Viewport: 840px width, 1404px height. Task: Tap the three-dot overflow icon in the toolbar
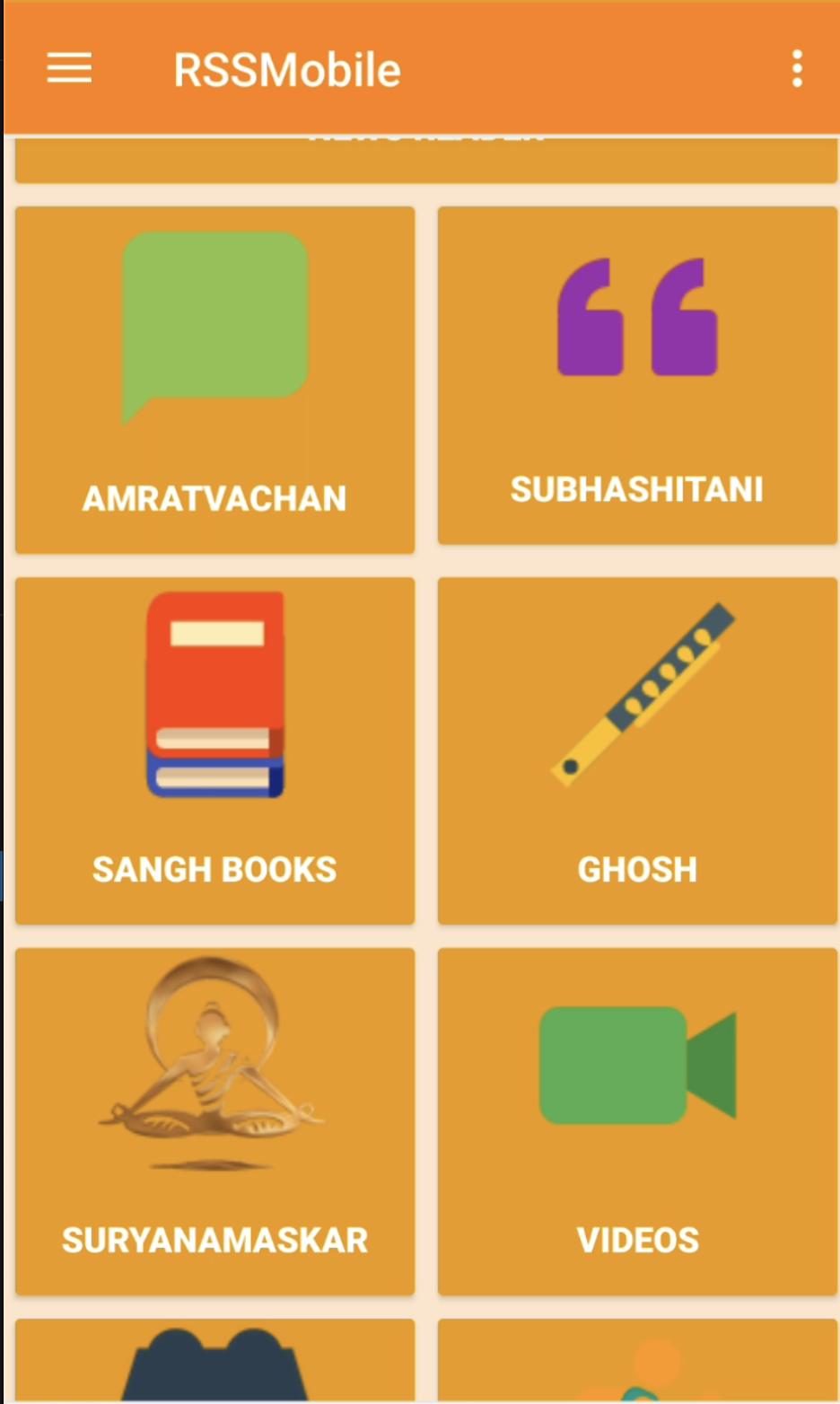795,68
